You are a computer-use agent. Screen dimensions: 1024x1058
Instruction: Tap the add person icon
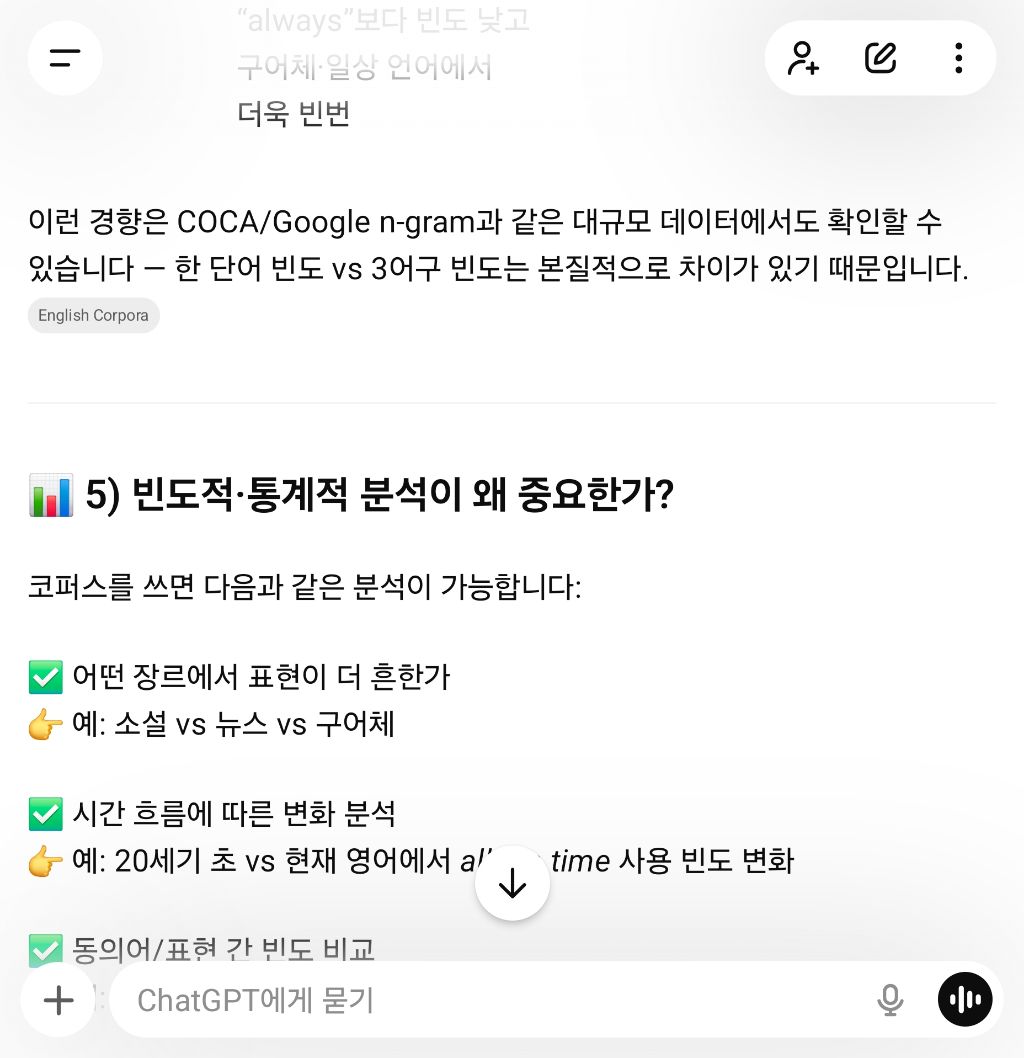(803, 58)
